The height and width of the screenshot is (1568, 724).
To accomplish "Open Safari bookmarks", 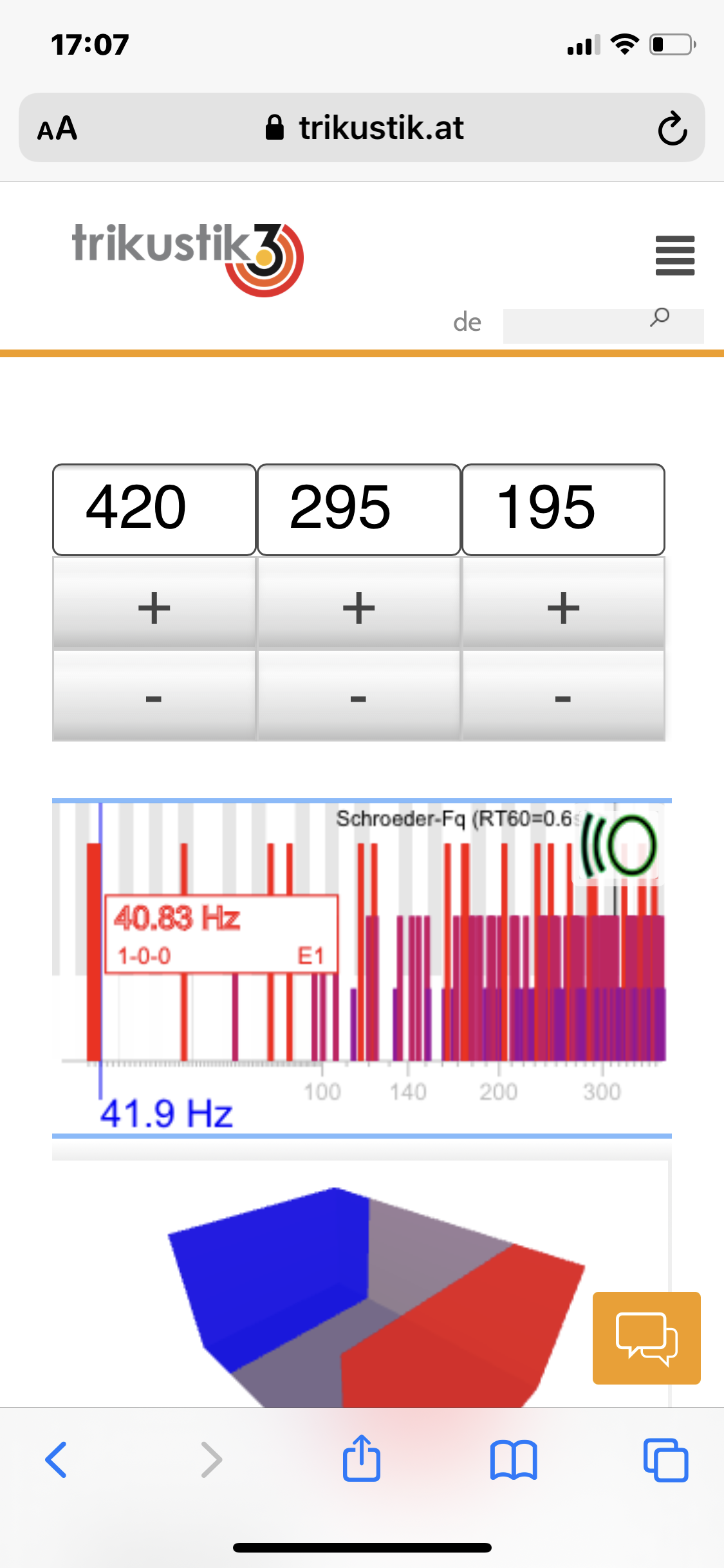I will pos(513,1459).
